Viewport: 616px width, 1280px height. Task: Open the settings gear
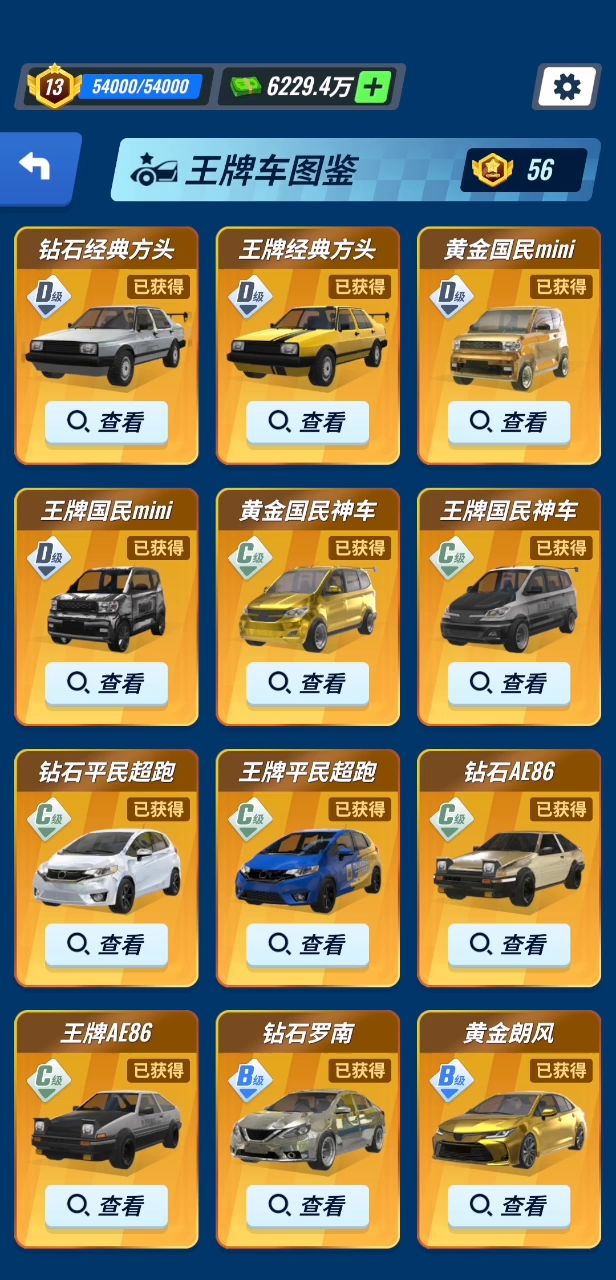pos(566,87)
